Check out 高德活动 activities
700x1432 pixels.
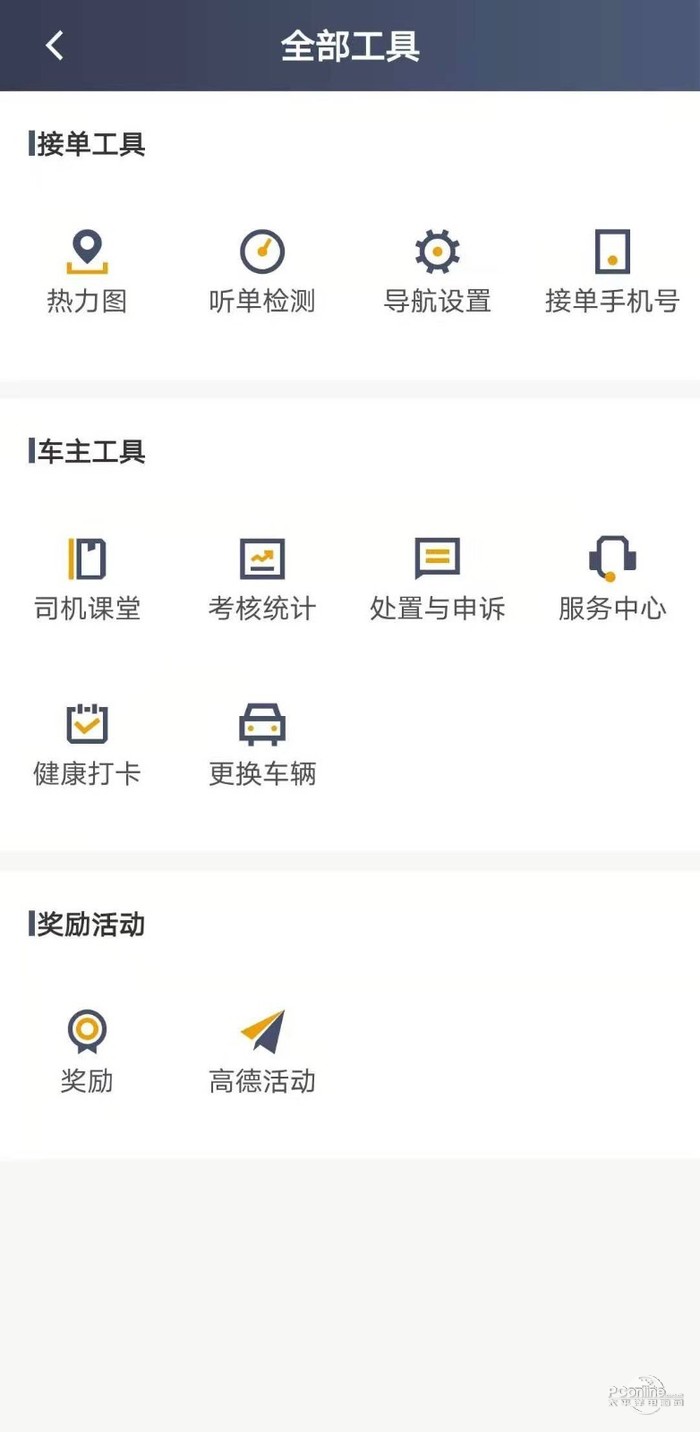tap(262, 1050)
